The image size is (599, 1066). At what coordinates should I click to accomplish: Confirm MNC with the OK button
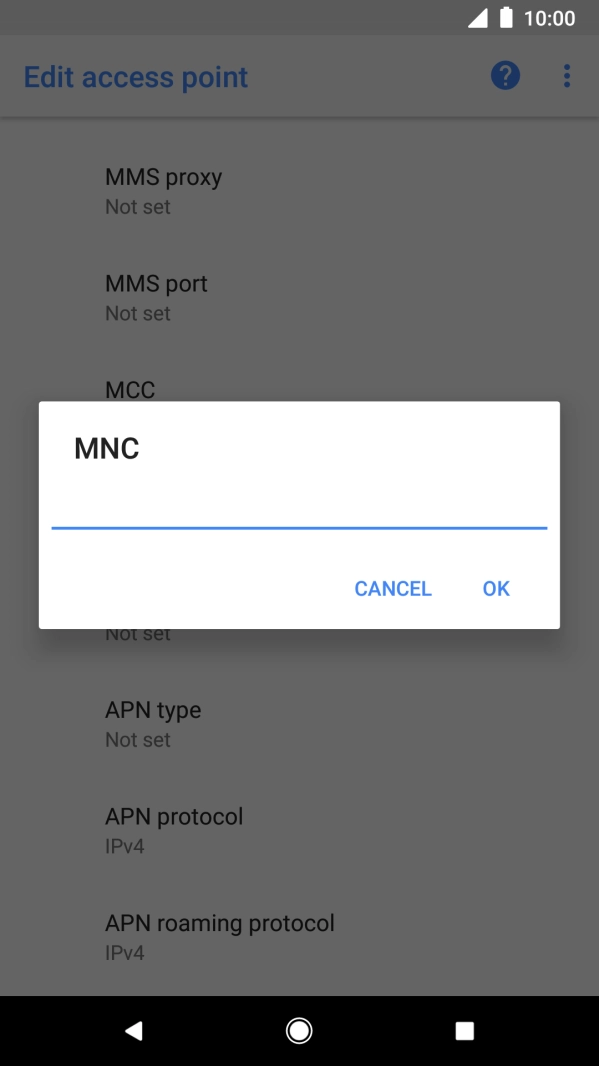click(496, 588)
